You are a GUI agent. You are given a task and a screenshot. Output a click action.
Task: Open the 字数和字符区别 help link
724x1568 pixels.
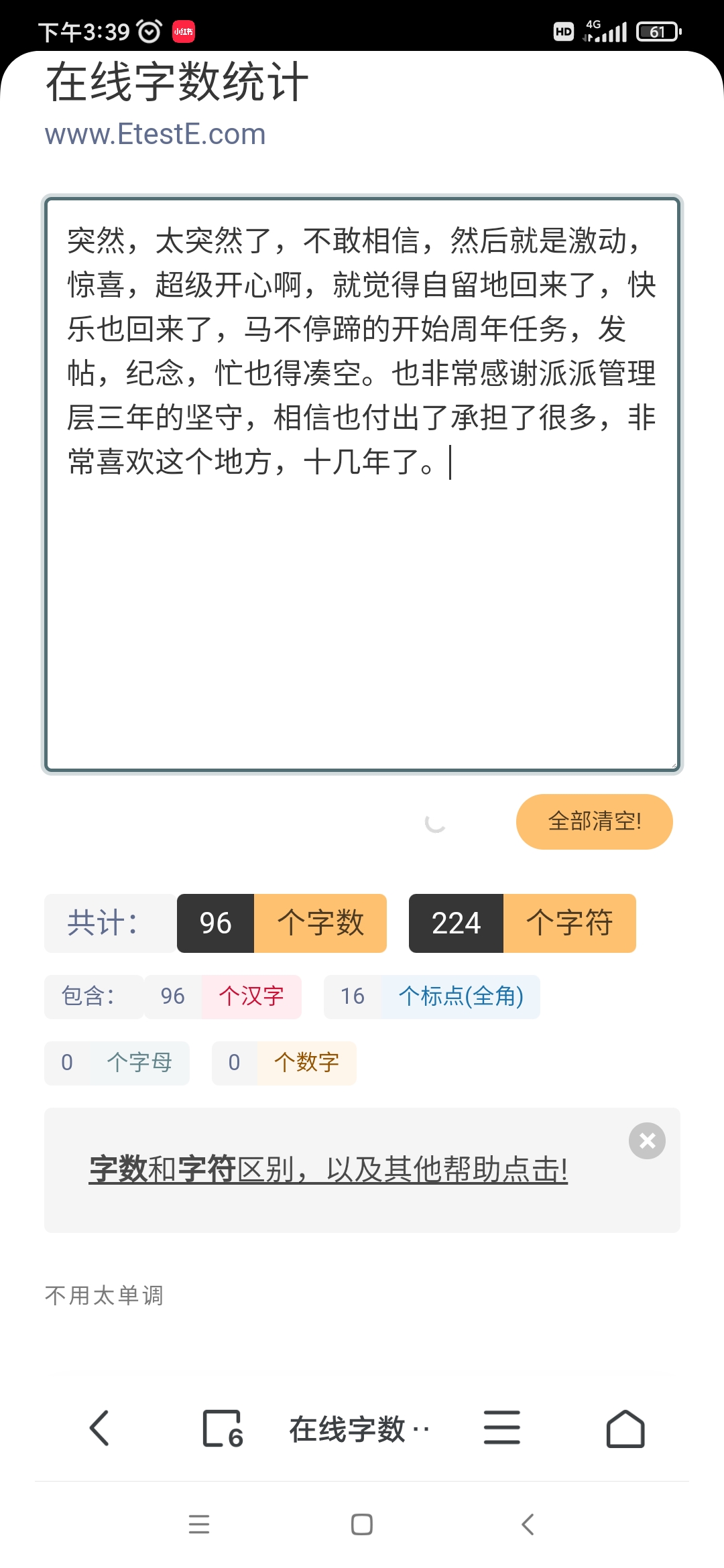328,1169
